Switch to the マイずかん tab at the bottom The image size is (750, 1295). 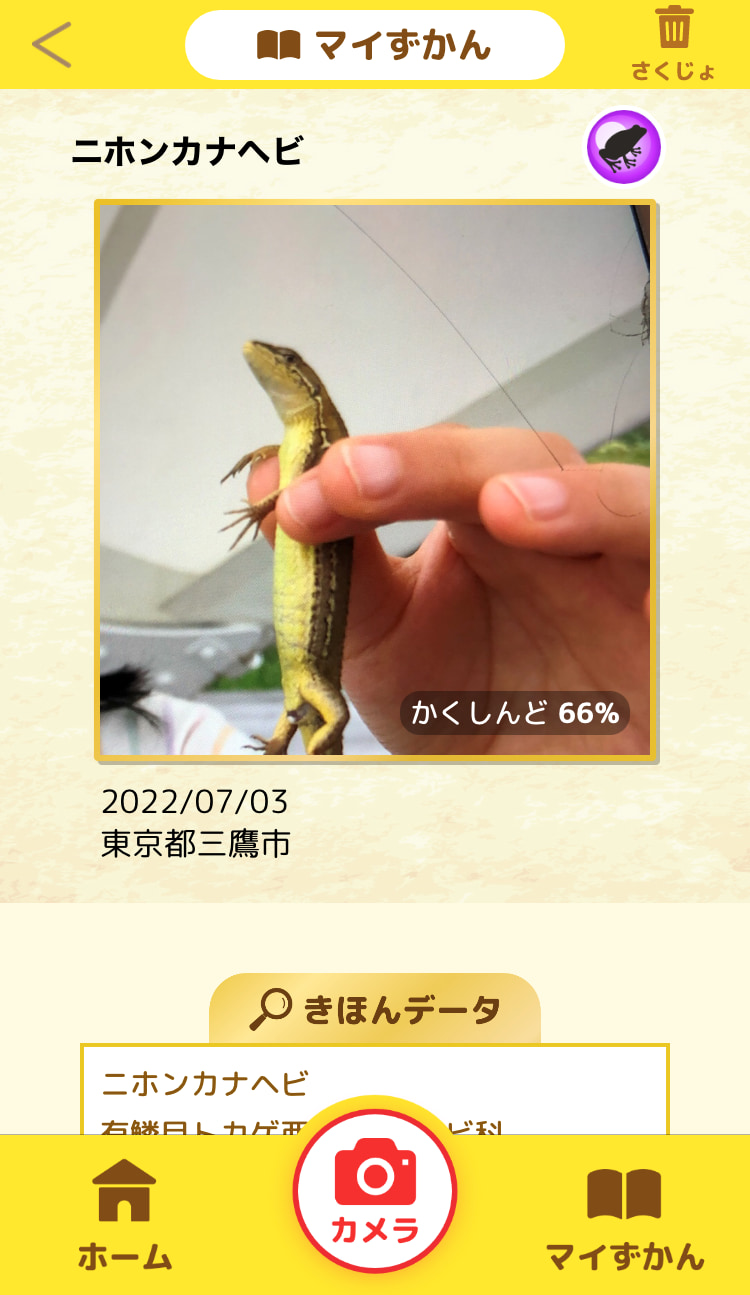point(624,1215)
